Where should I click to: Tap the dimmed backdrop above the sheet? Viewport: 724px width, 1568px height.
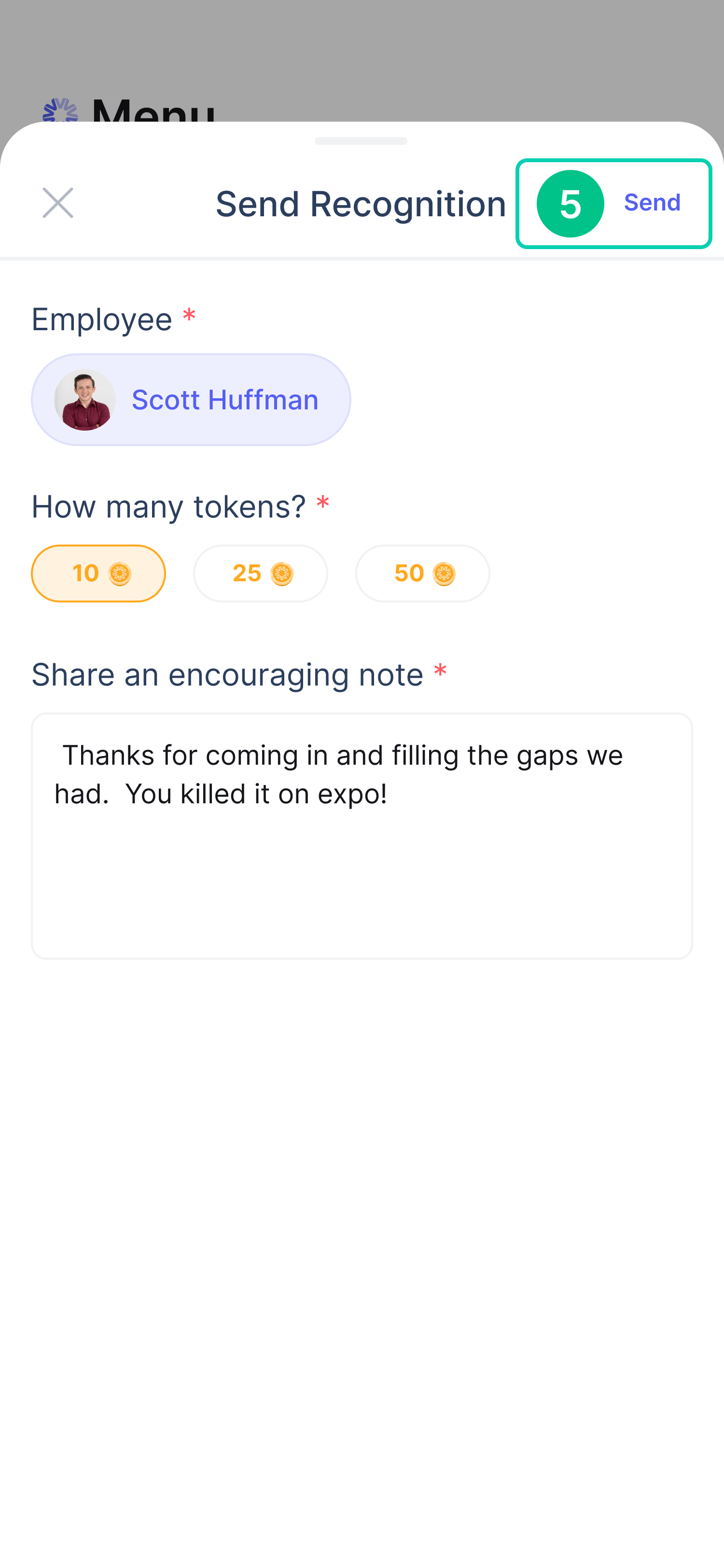click(362, 55)
